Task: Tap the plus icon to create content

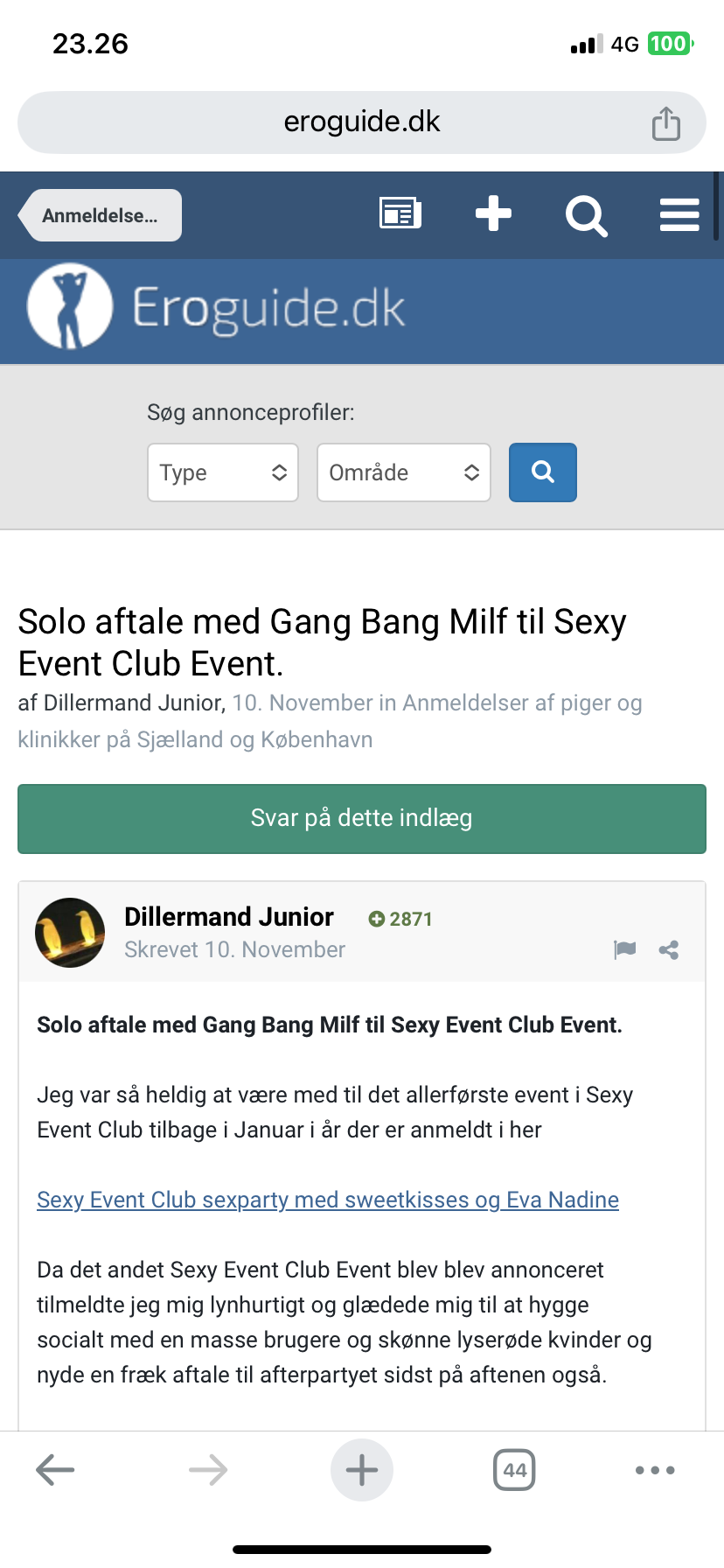Action: (x=493, y=213)
